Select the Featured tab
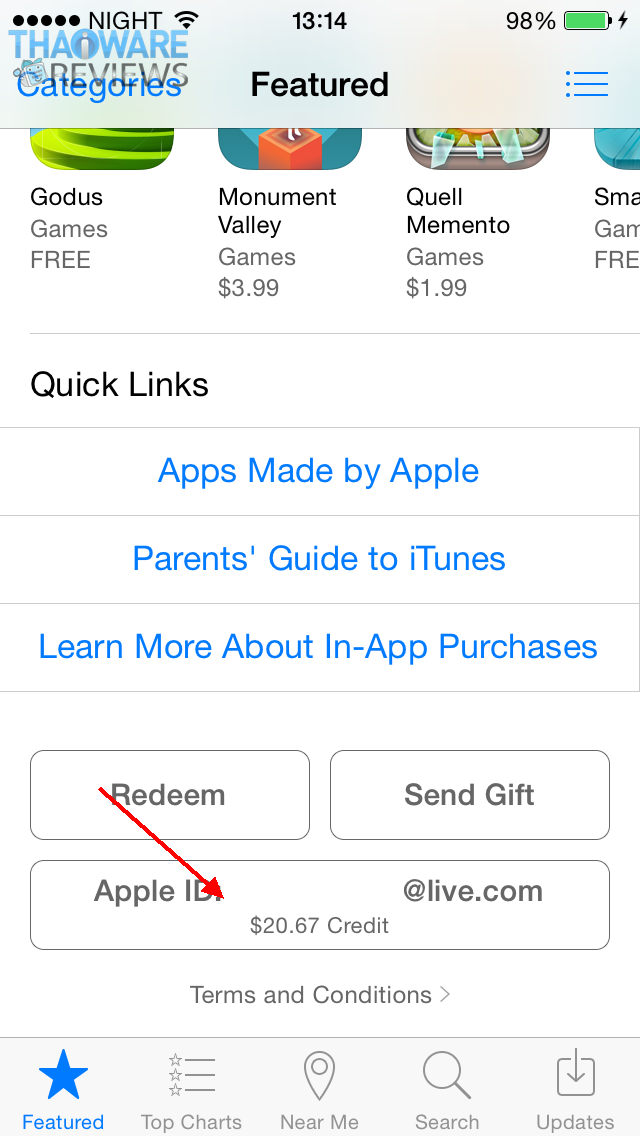This screenshot has width=640, height=1136. (63, 1090)
